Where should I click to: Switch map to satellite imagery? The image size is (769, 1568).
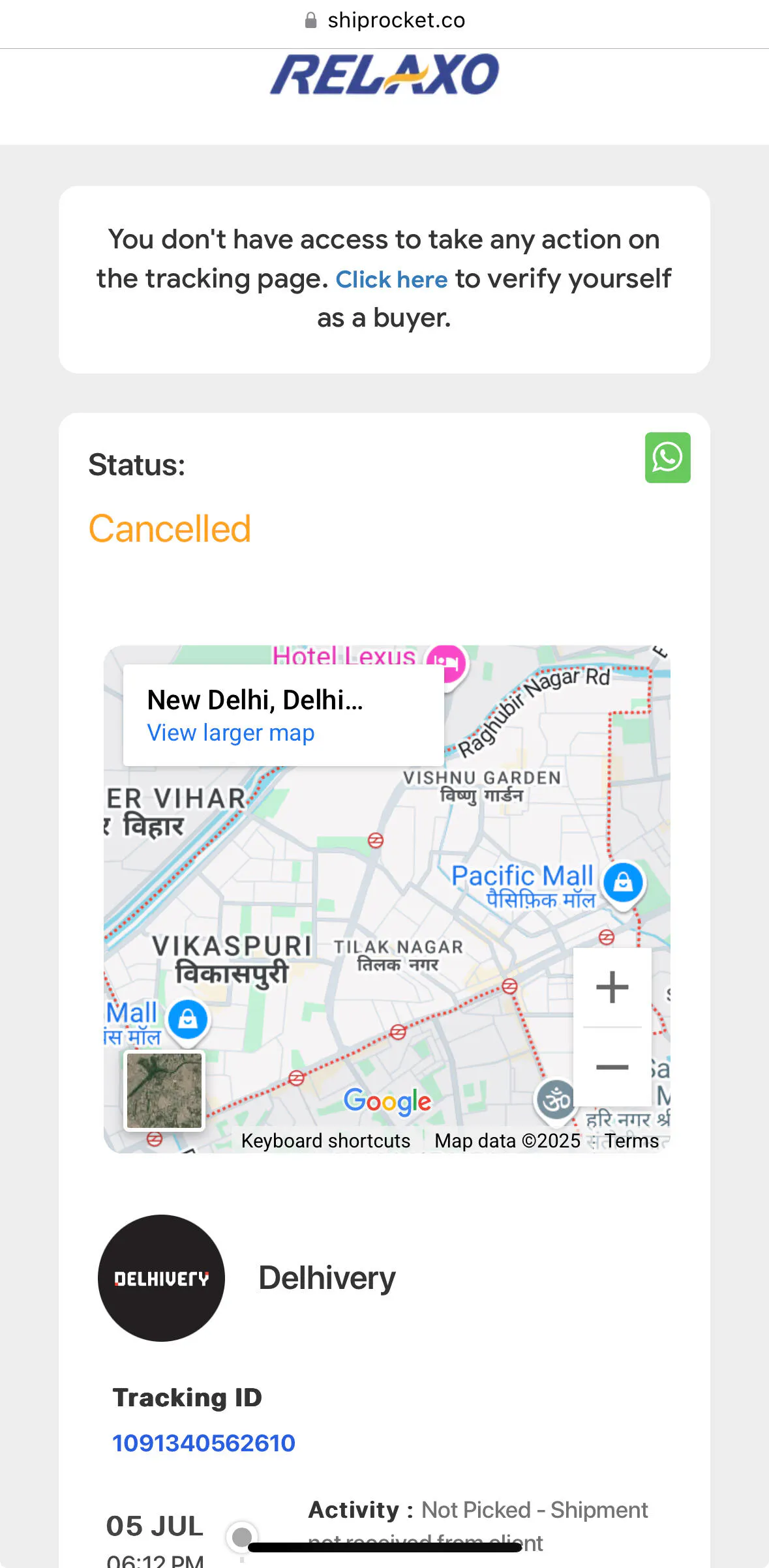[164, 1090]
